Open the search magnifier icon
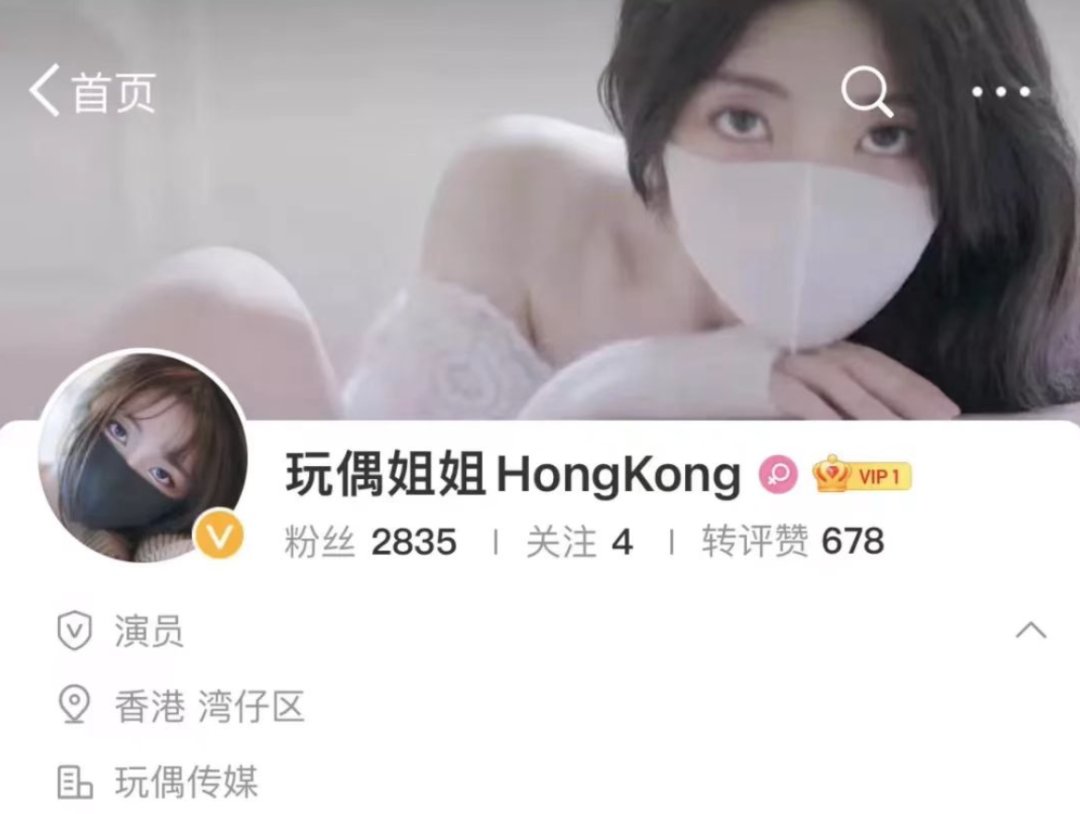This screenshot has width=1080, height=814. tap(866, 92)
